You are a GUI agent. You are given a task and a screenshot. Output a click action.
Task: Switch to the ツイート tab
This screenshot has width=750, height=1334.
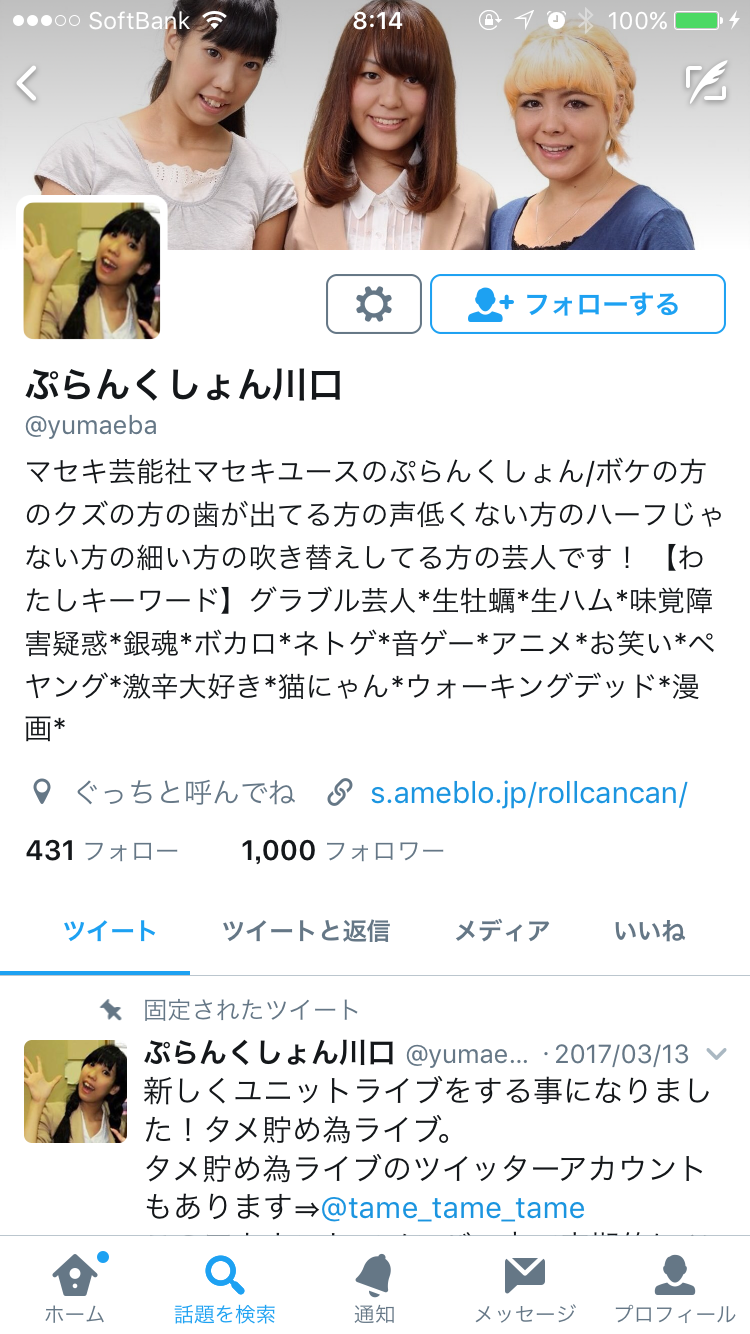point(109,931)
